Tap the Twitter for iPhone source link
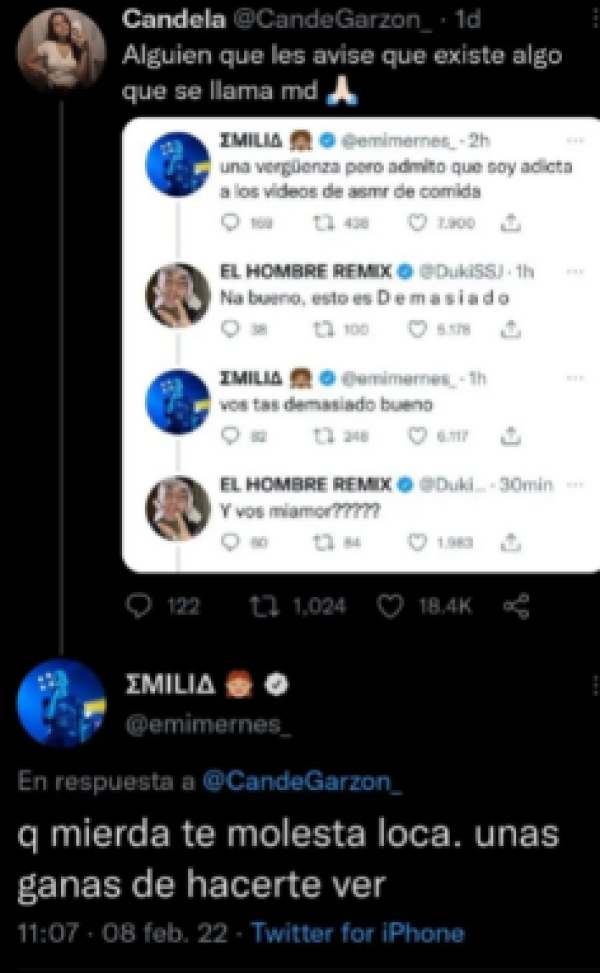The image size is (600, 973). [x=357, y=934]
